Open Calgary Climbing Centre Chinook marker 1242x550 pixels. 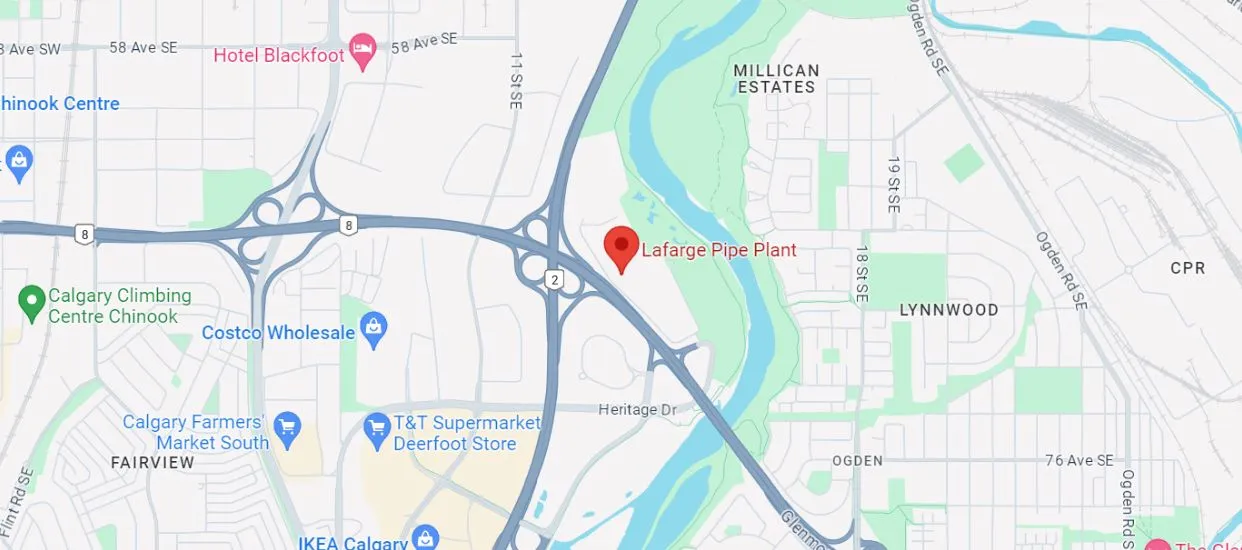(32, 300)
